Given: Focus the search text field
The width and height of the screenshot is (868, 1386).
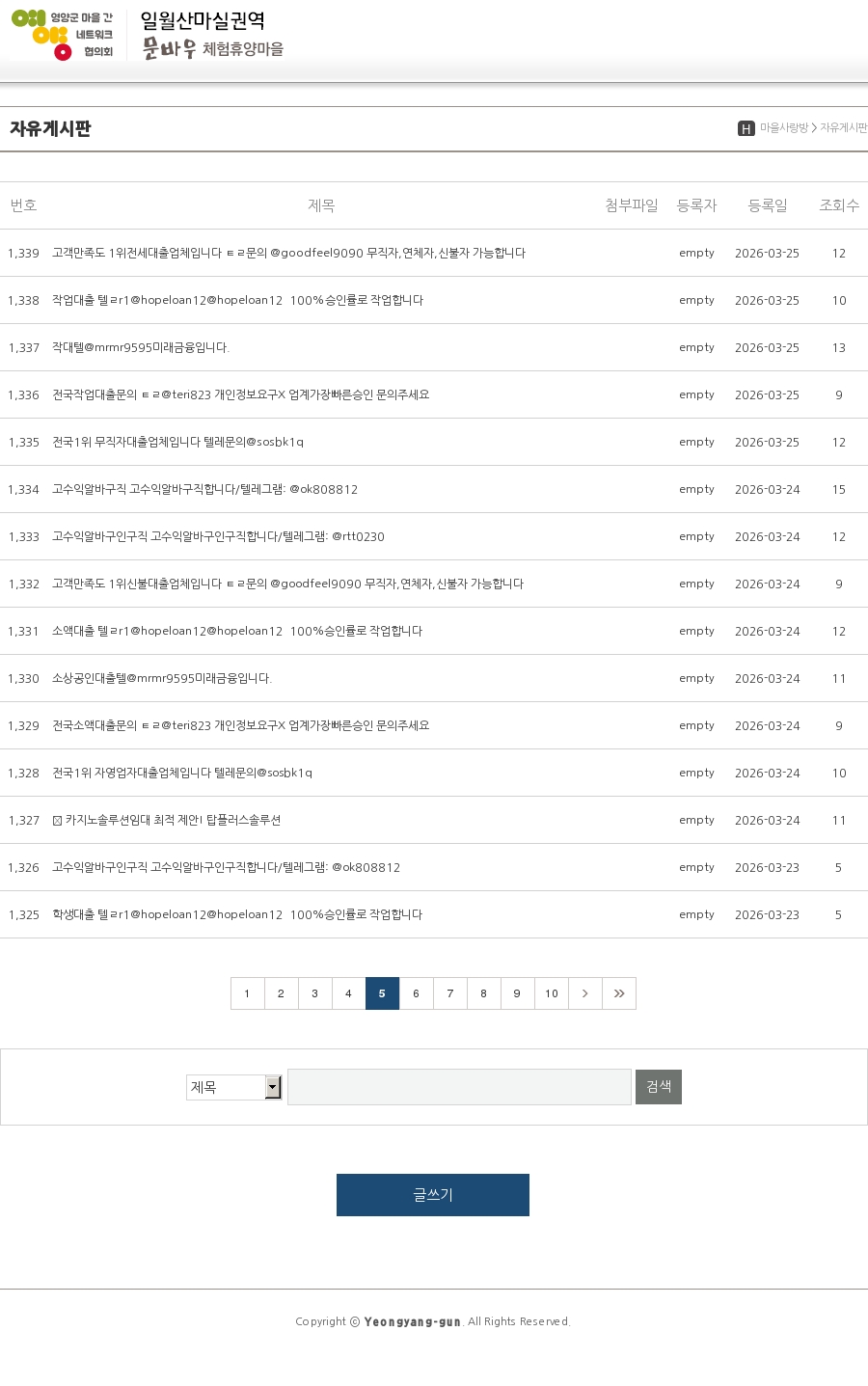Looking at the screenshot, I should pyautogui.click(x=459, y=1087).
